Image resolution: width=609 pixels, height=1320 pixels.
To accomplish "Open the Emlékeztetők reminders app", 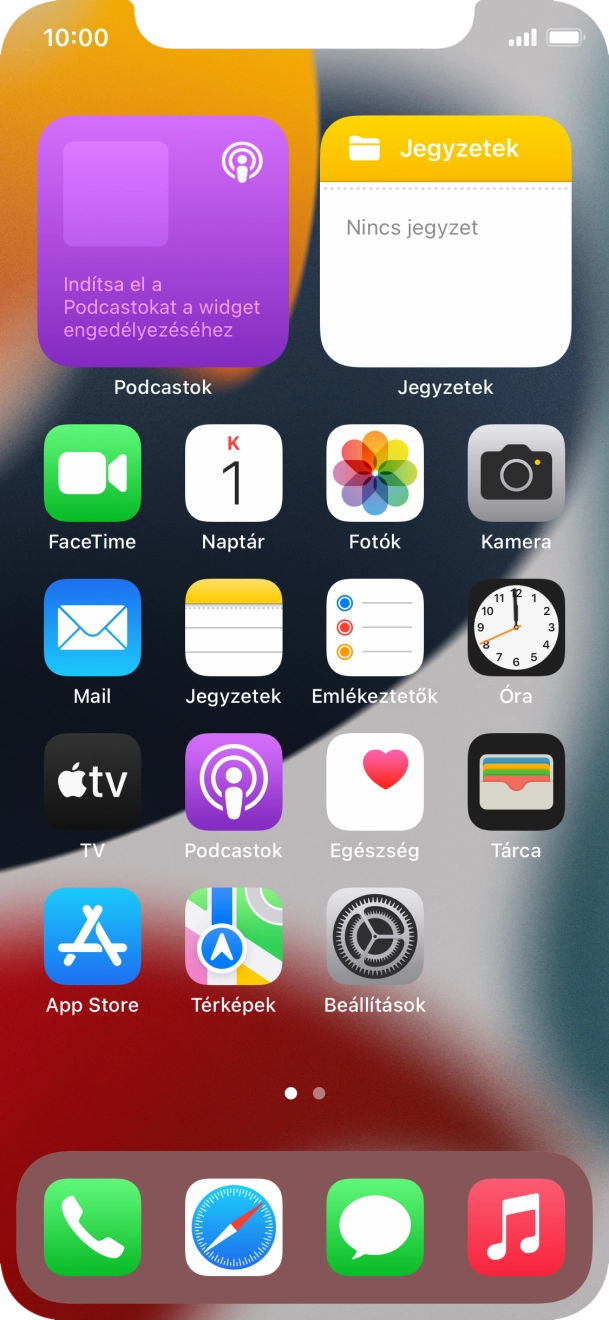I will 375,627.
